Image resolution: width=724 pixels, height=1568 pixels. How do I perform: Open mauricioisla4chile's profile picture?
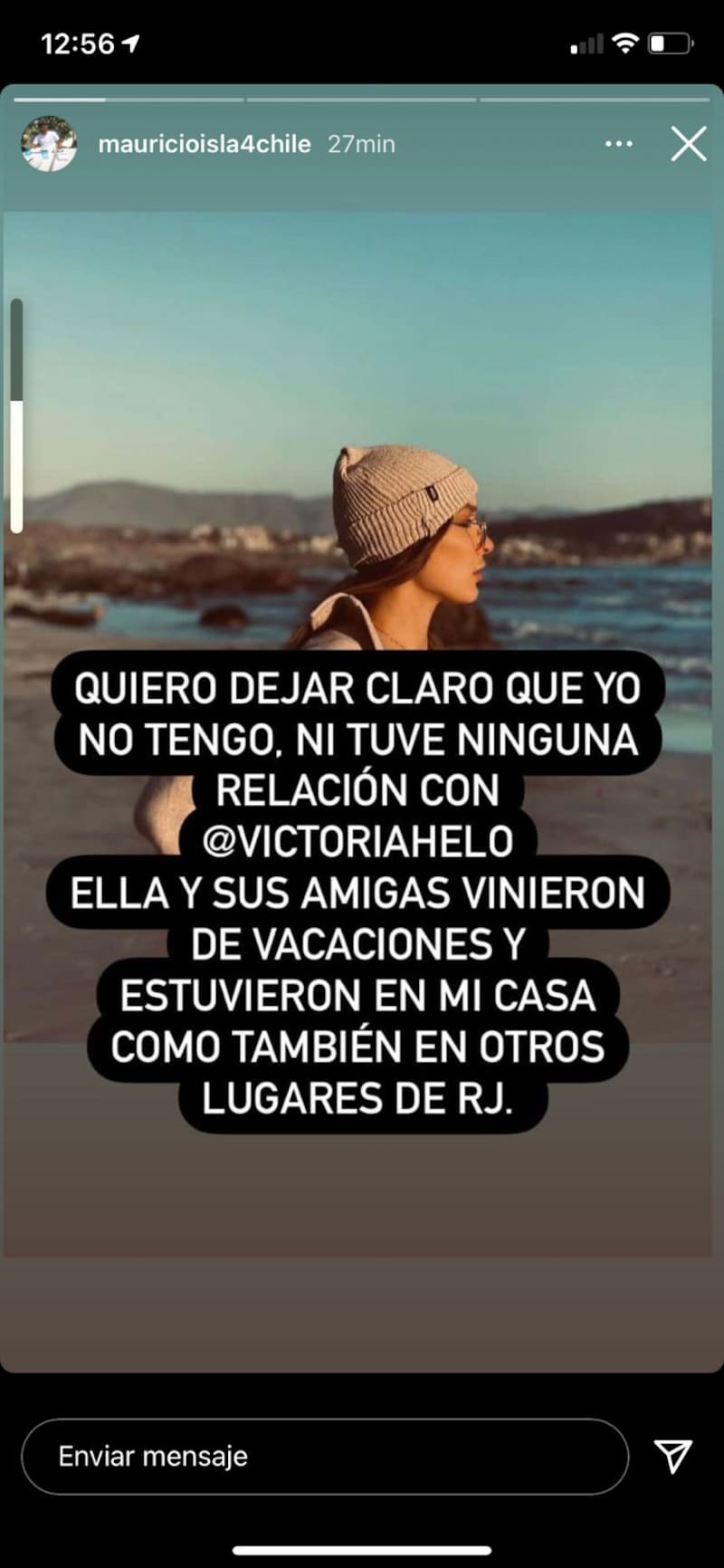[x=48, y=144]
